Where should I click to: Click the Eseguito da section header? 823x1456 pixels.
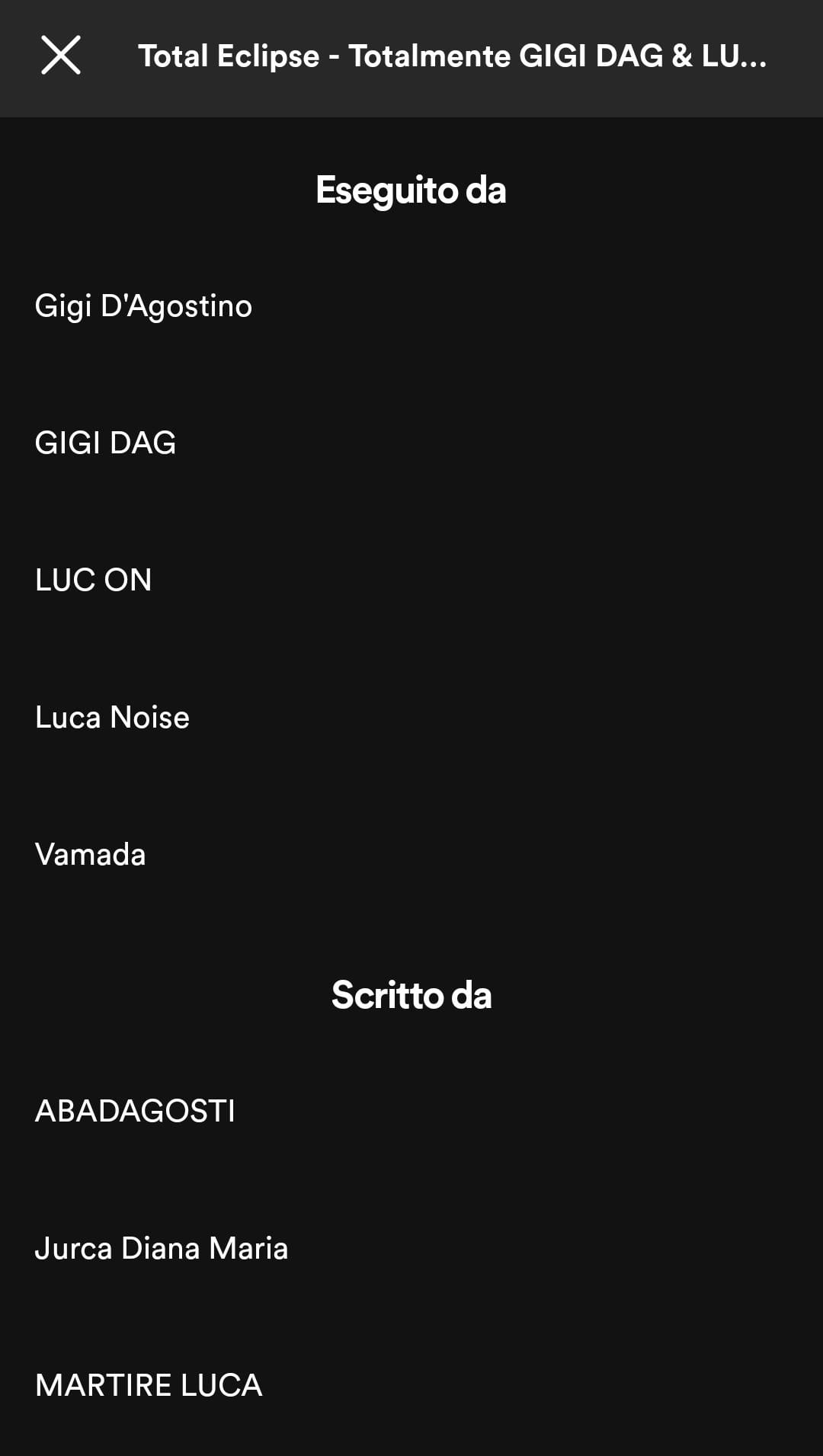(411, 190)
